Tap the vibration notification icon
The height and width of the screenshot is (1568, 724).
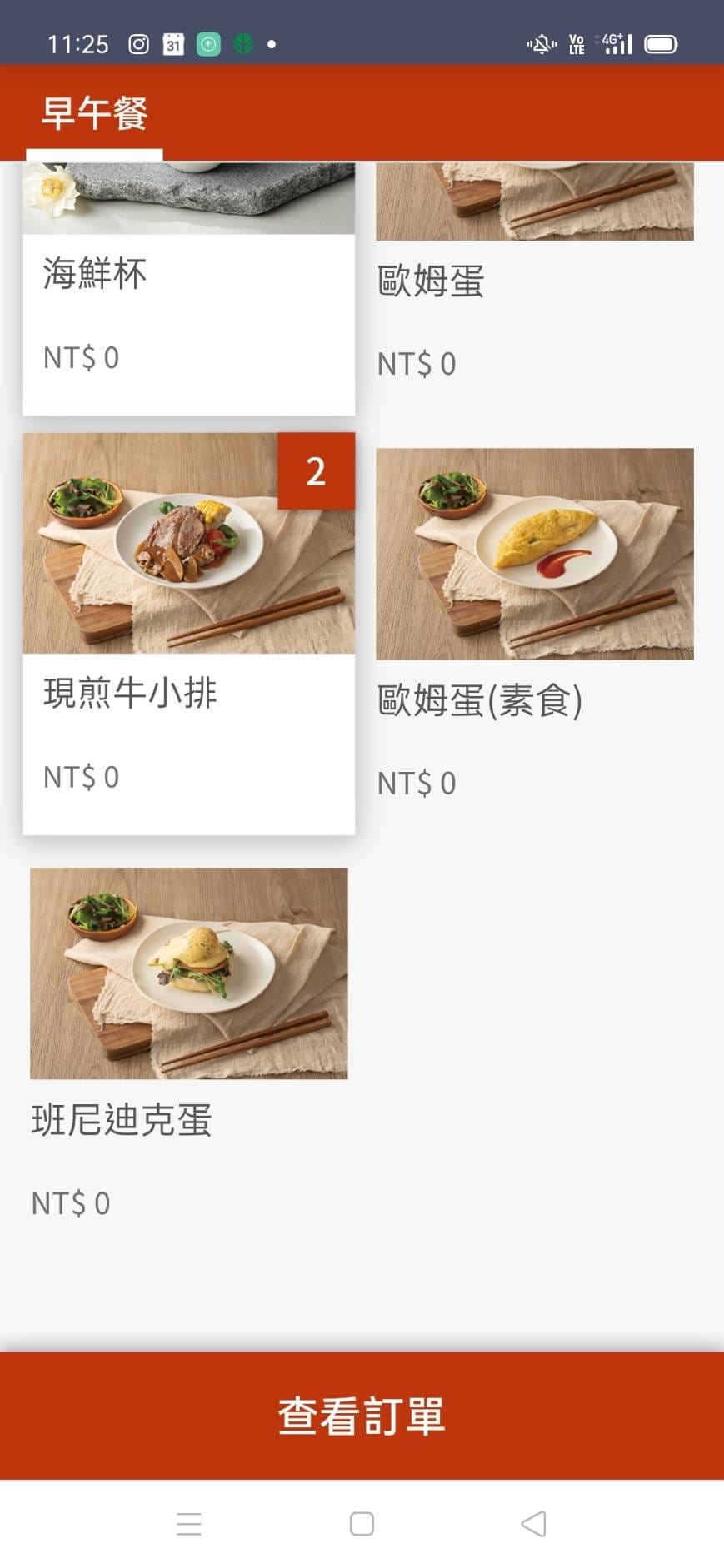(540, 43)
